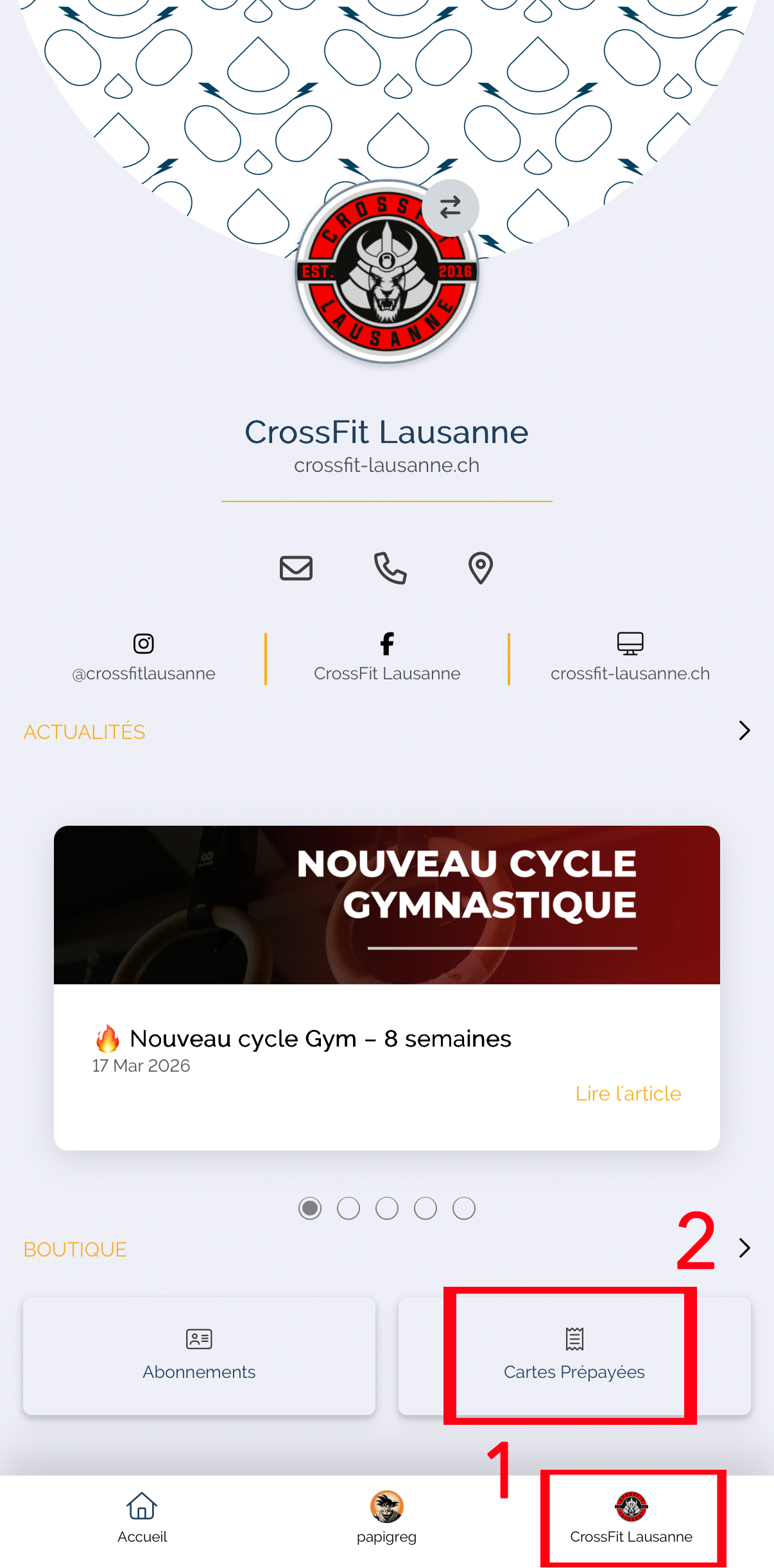Open the location pin icon
This screenshot has width=774, height=1568.
[x=481, y=568]
